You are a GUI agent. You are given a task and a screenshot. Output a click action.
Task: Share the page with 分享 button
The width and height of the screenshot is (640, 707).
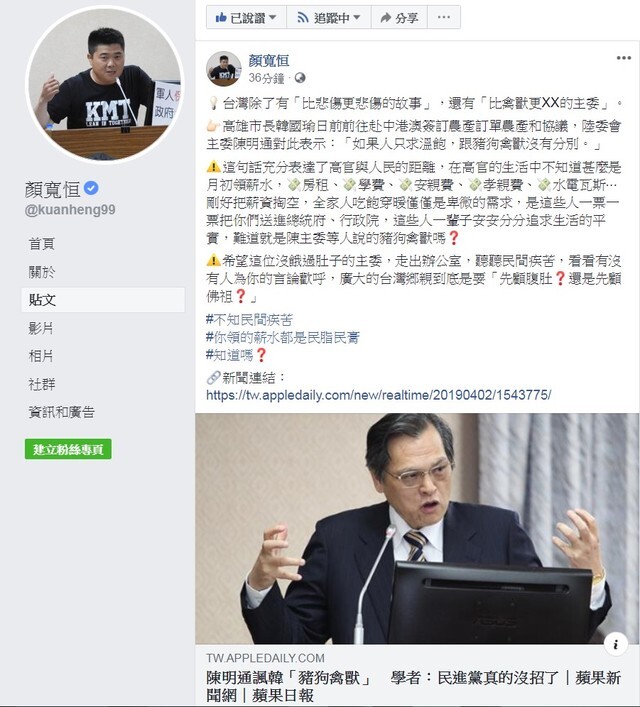coord(397,18)
